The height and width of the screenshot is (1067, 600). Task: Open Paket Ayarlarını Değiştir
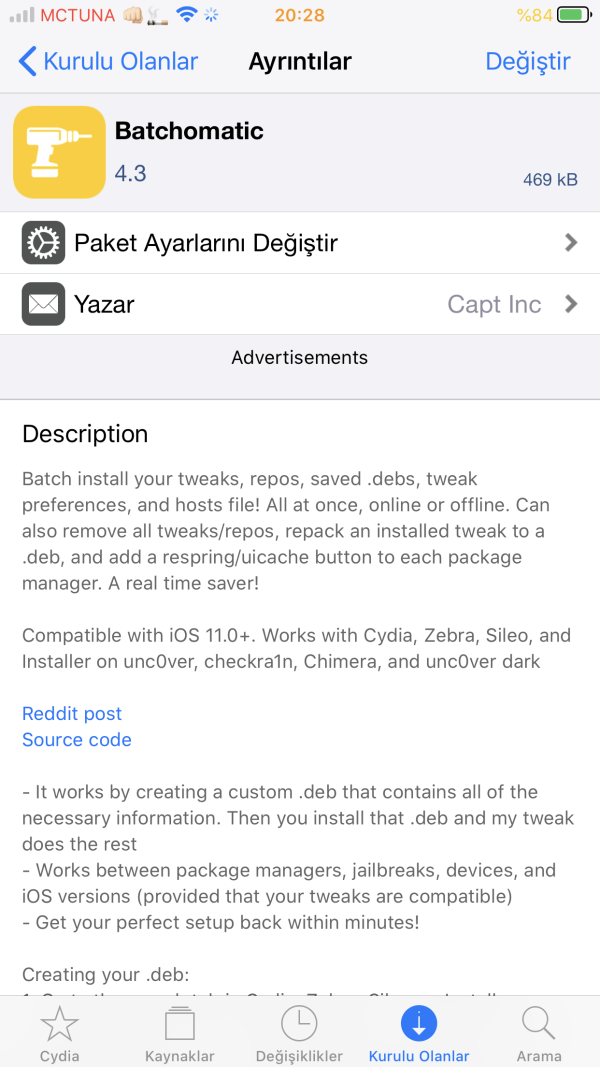click(x=300, y=243)
